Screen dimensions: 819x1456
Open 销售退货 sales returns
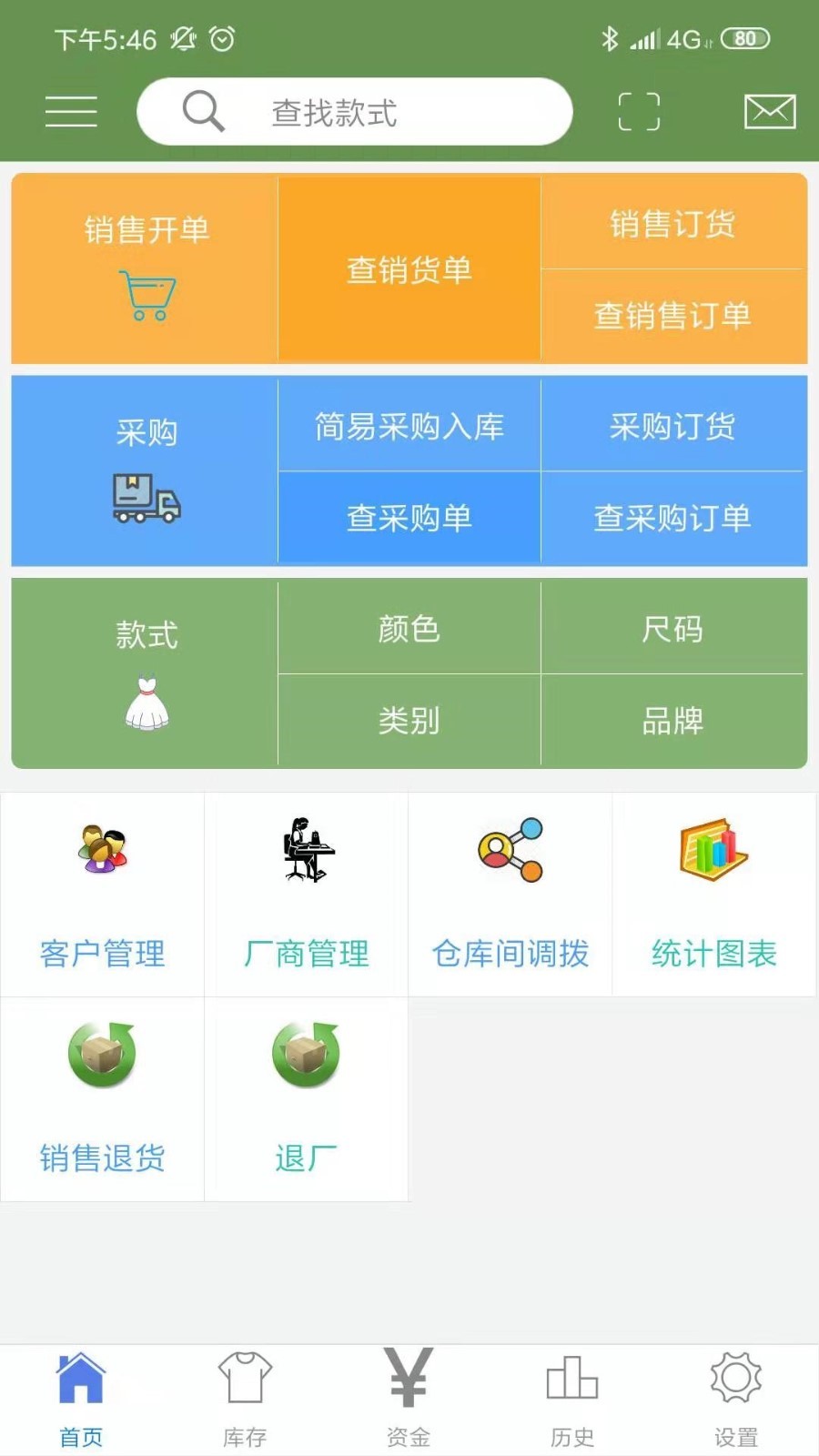pos(102,1098)
